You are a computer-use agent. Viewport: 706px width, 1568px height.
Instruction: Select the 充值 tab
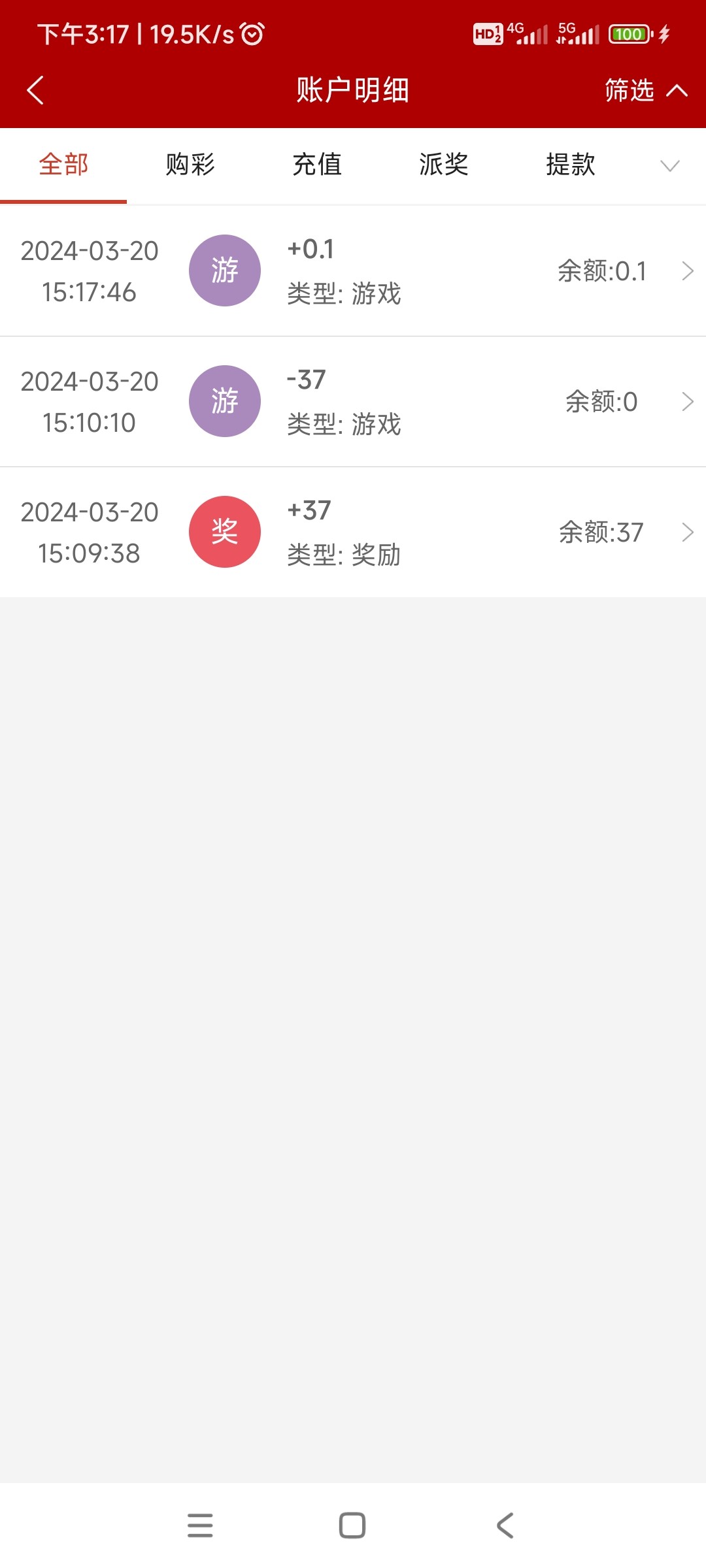point(317,165)
